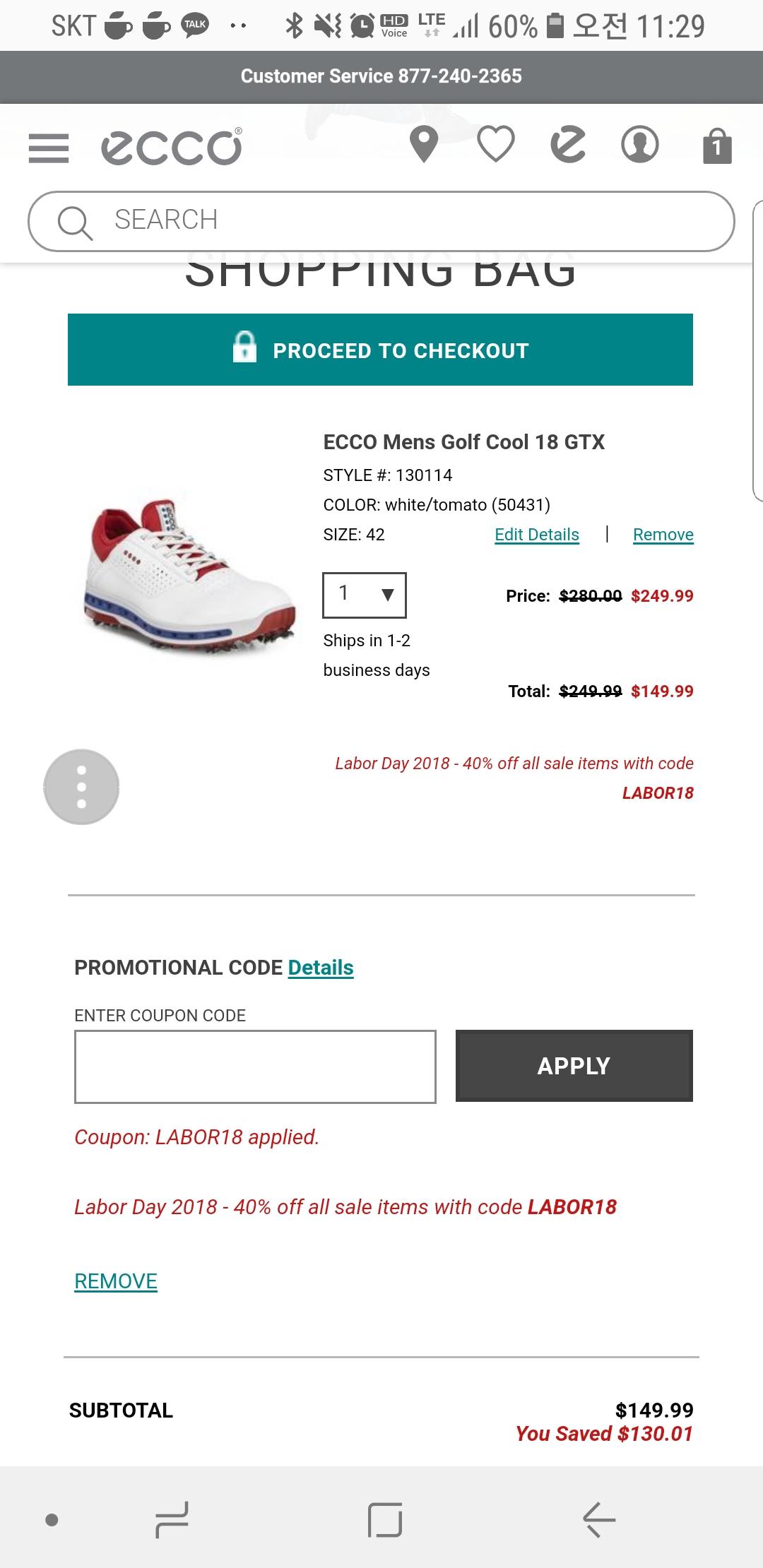Tap the search field
Image resolution: width=763 pixels, height=1568 pixels.
381,221
